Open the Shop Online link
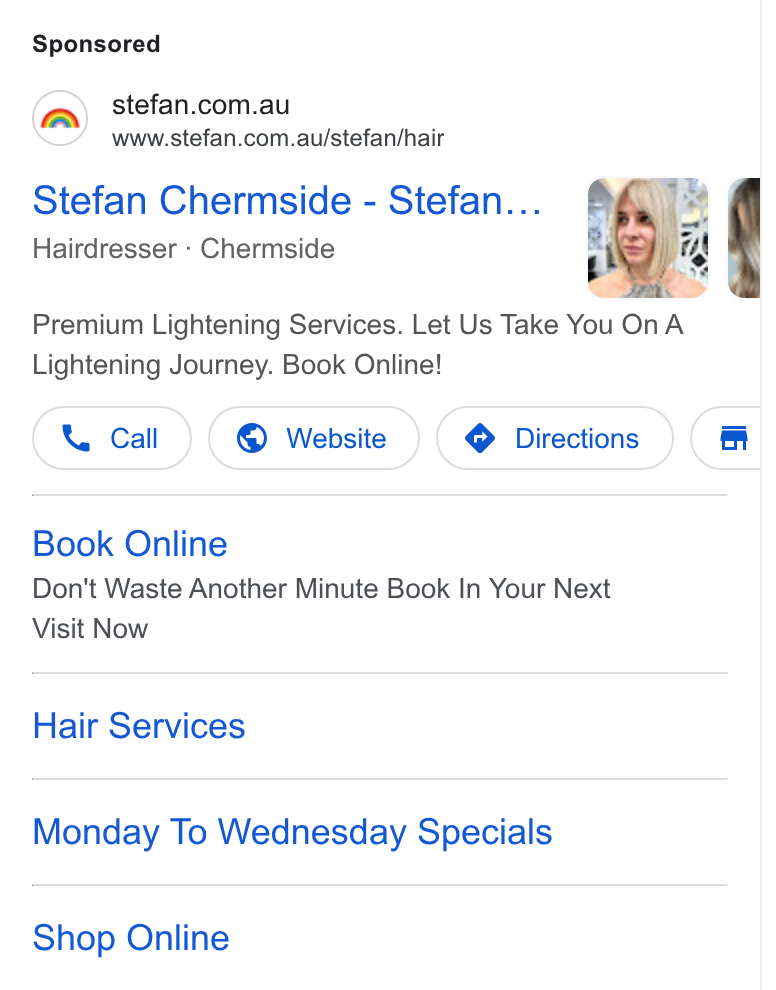The width and height of the screenshot is (776, 990). coord(131,938)
